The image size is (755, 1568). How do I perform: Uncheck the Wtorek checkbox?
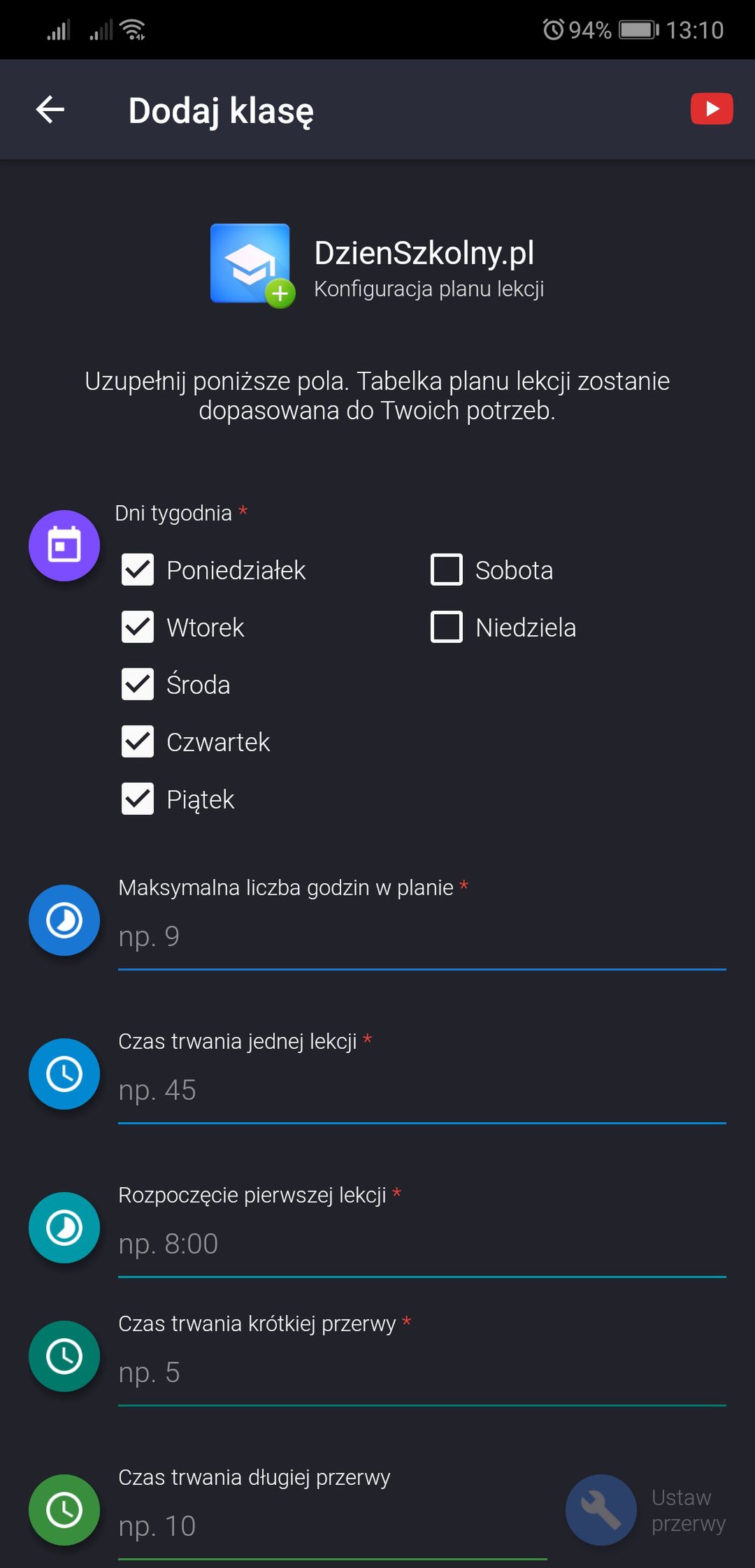pyautogui.click(x=138, y=627)
